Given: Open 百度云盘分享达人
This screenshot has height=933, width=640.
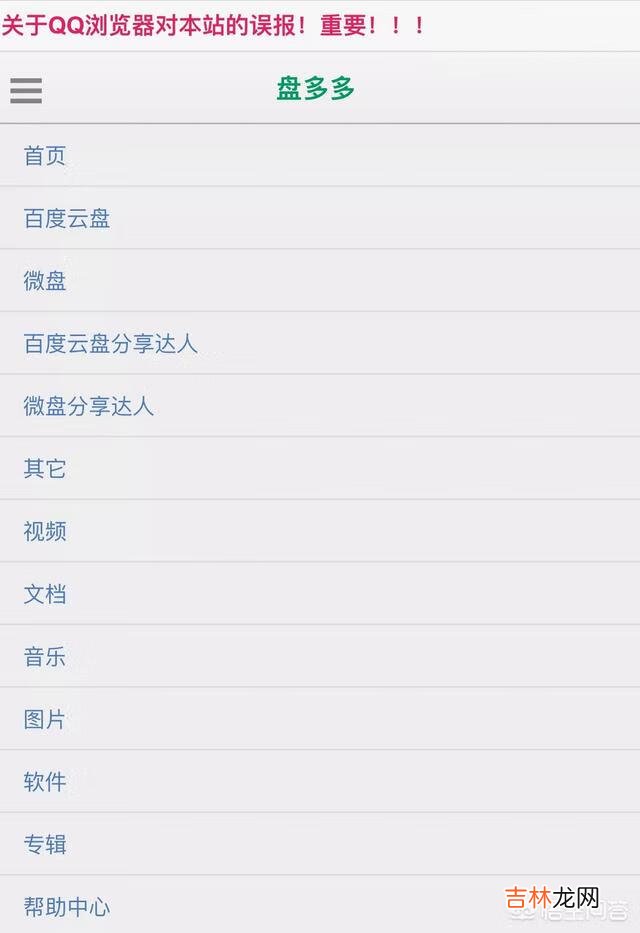Looking at the screenshot, I should [x=111, y=344].
